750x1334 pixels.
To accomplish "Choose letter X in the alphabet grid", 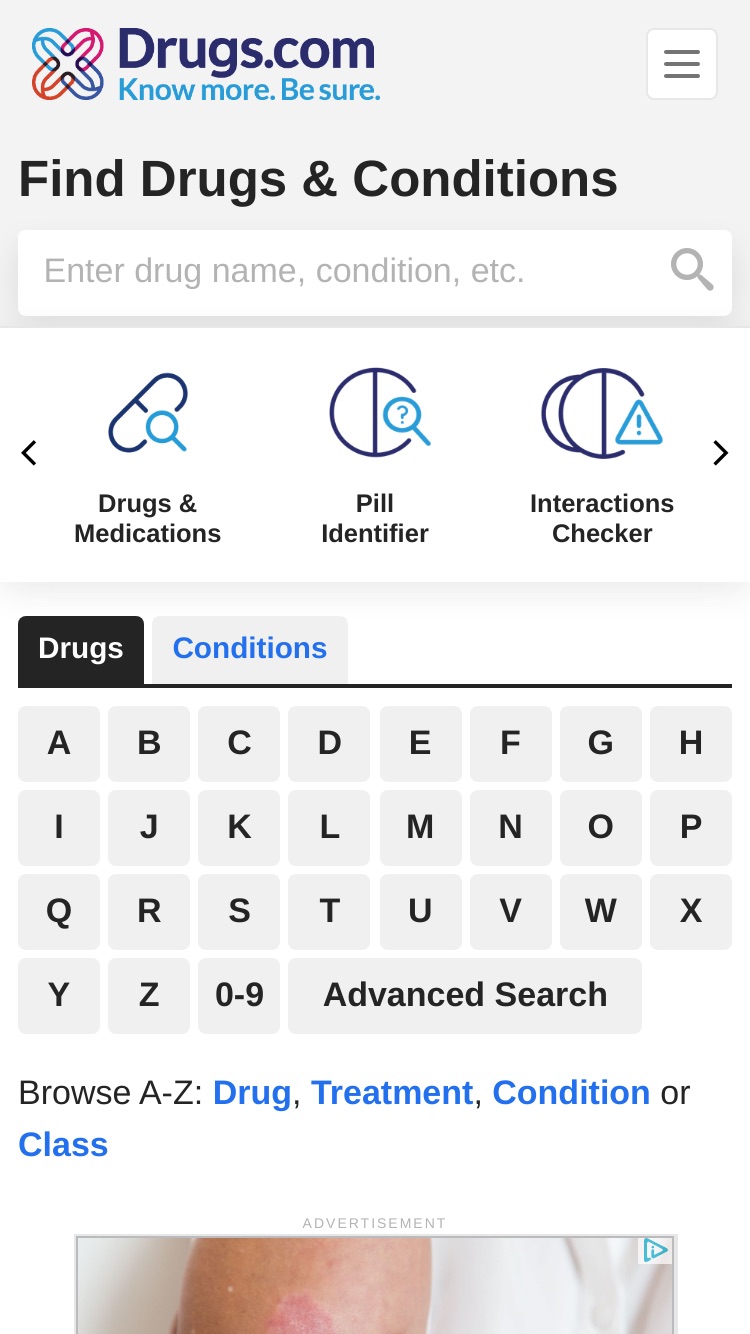I will pyautogui.click(x=691, y=911).
